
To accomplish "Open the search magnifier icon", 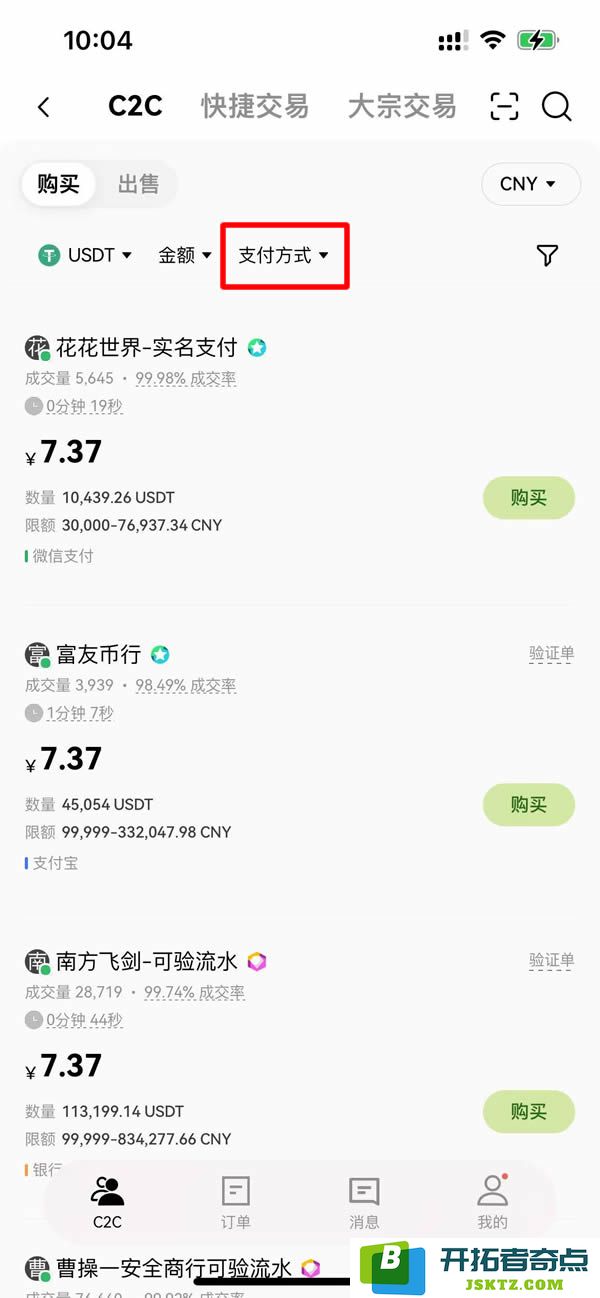I will 557,106.
